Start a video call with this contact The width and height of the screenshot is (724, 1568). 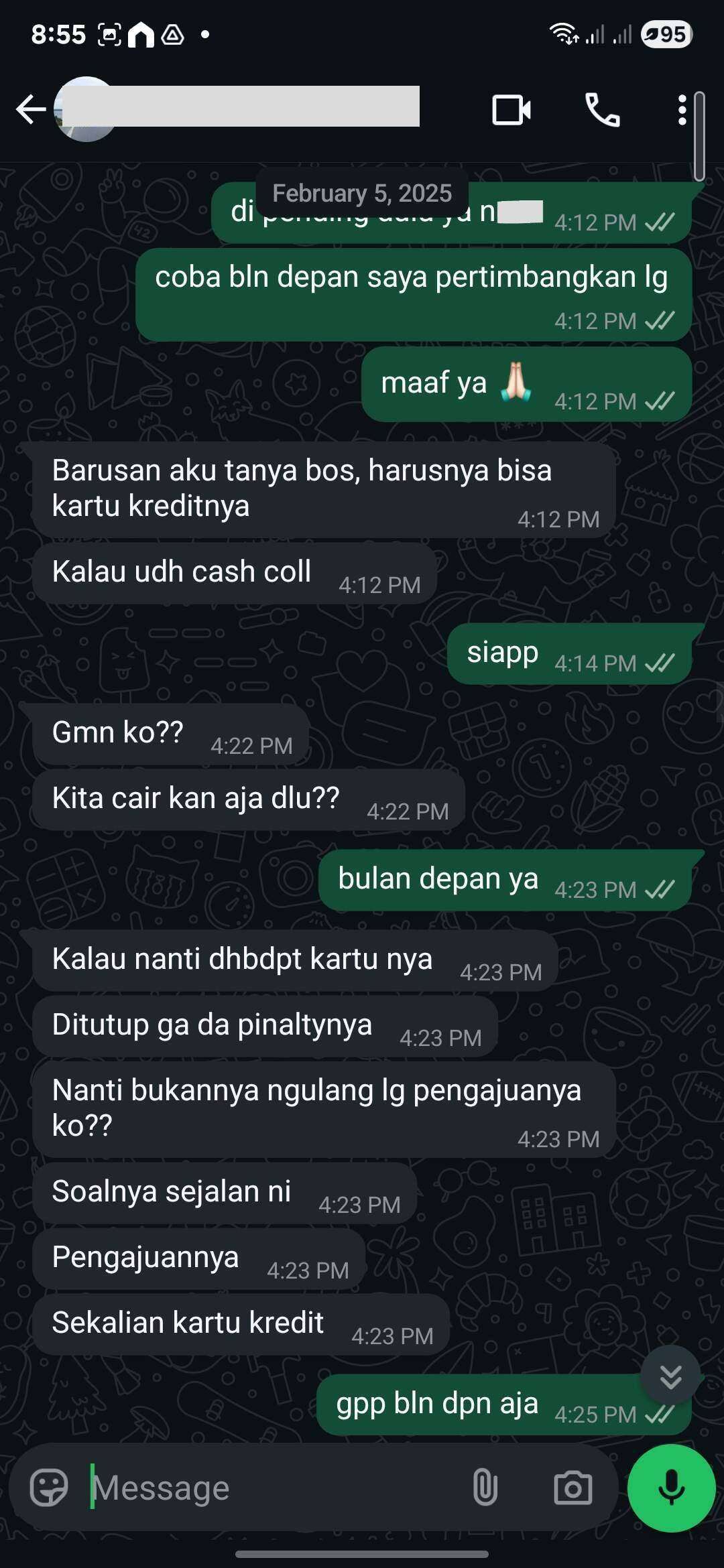click(511, 110)
